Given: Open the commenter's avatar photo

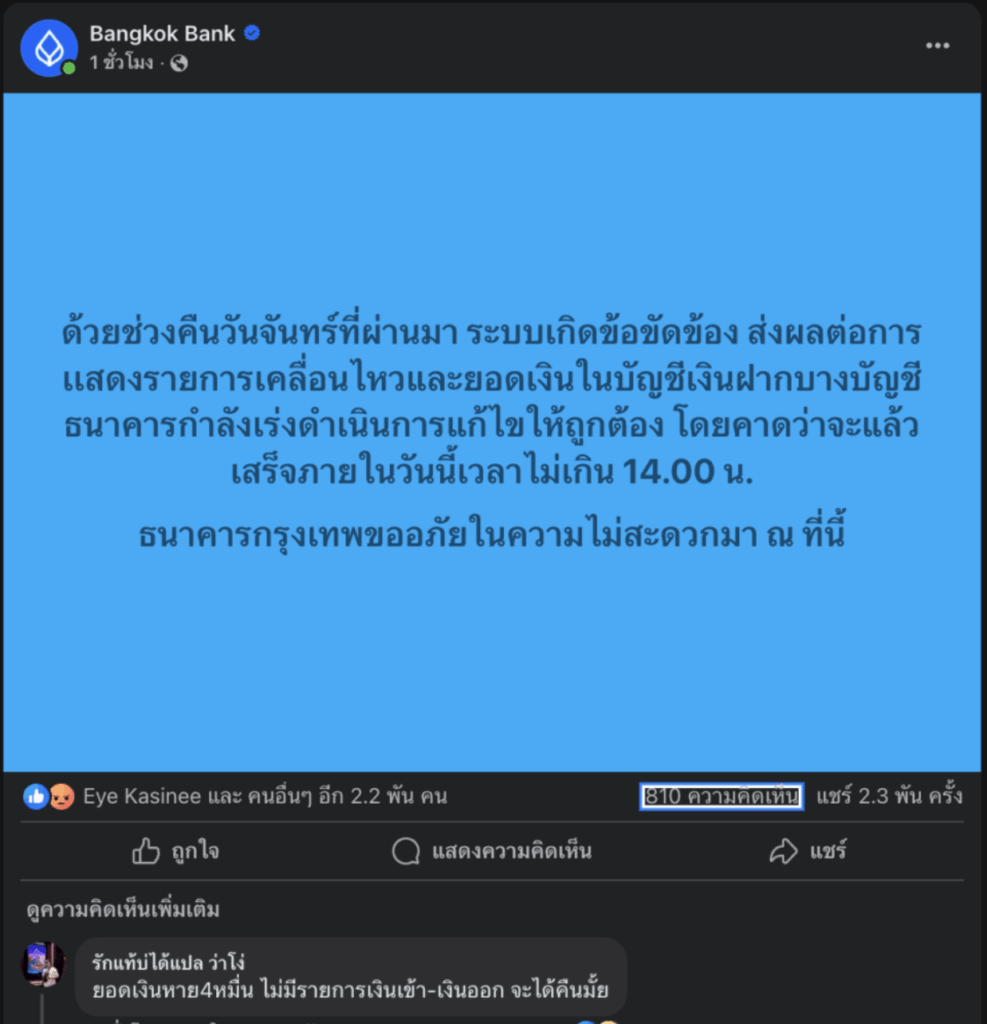Looking at the screenshot, I should click(x=43, y=964).
